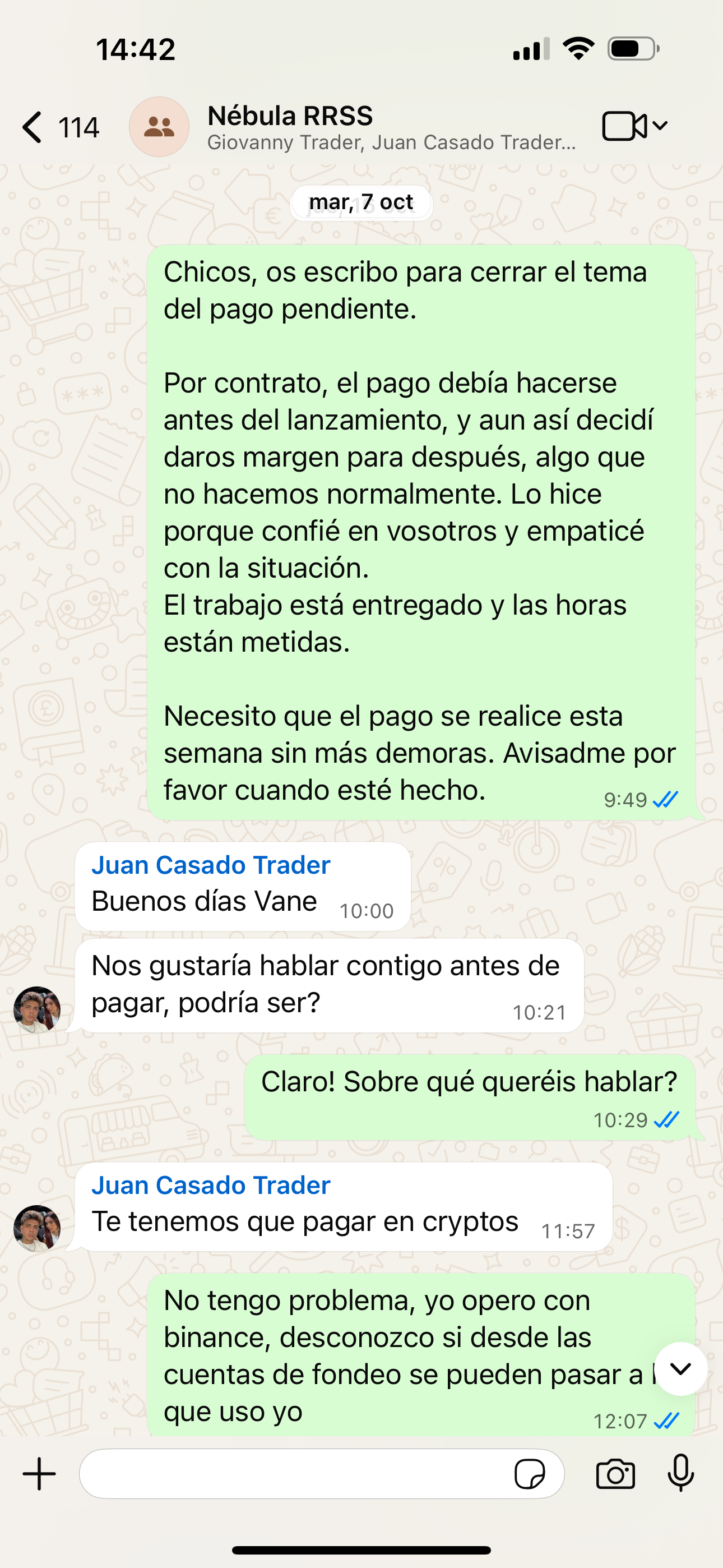Viewport: 723px width, 1568px height.
Task: Open the camera to take a photo
Action: tap(615, 1474)
